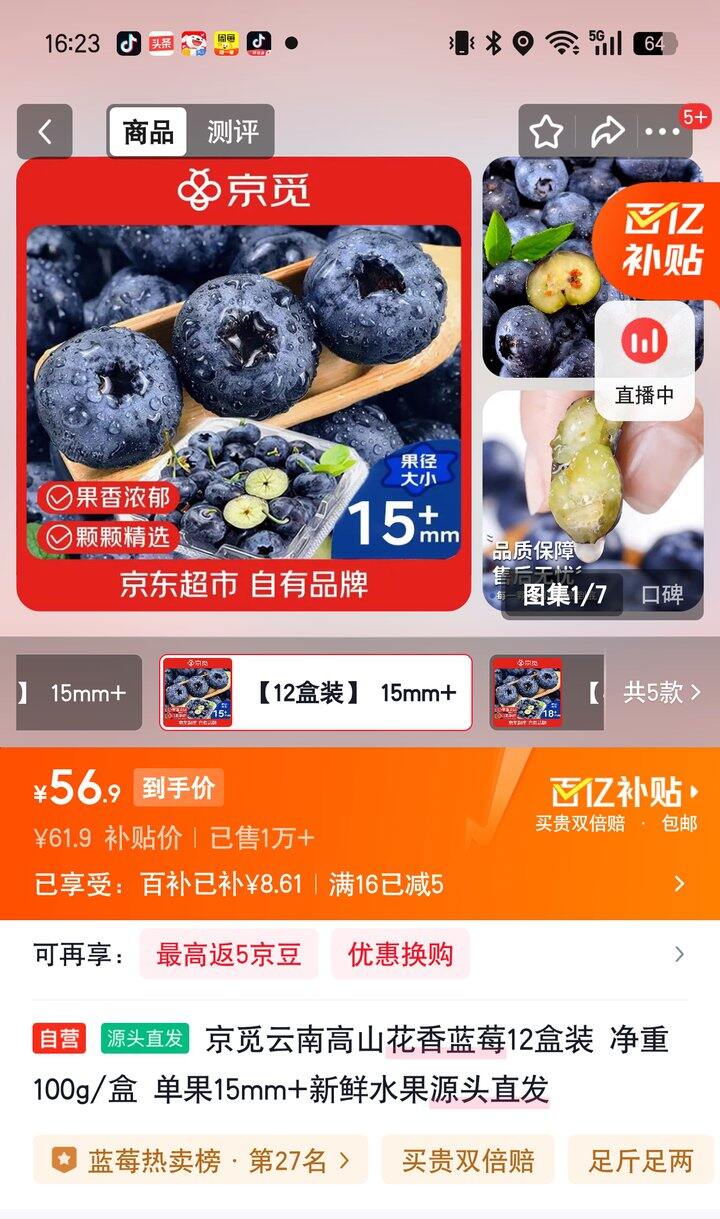Tap the 买贵双倍赔 guarantee label
720x1219 pixels.
point(467,1160)
